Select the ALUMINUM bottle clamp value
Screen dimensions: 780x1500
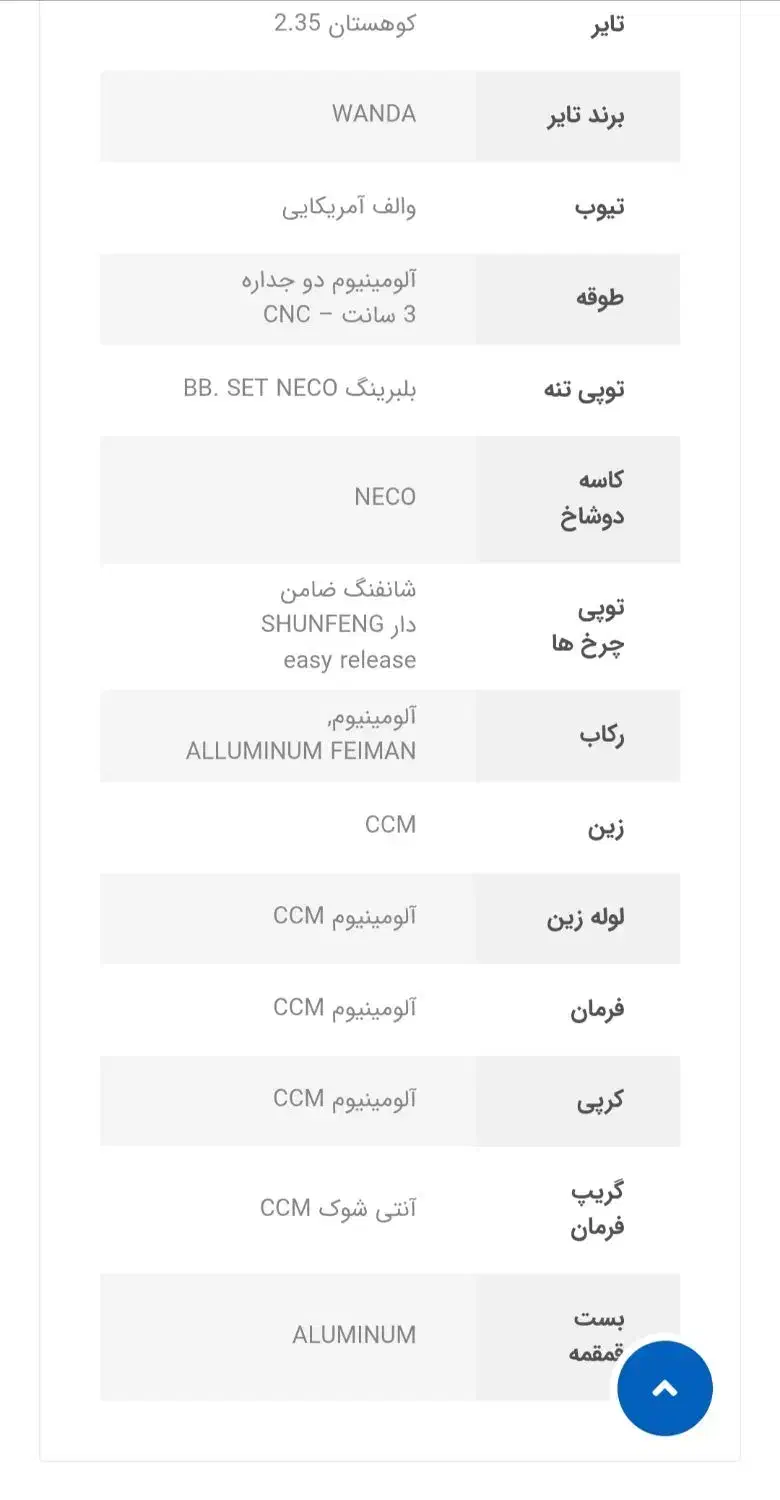point(353,1334)
